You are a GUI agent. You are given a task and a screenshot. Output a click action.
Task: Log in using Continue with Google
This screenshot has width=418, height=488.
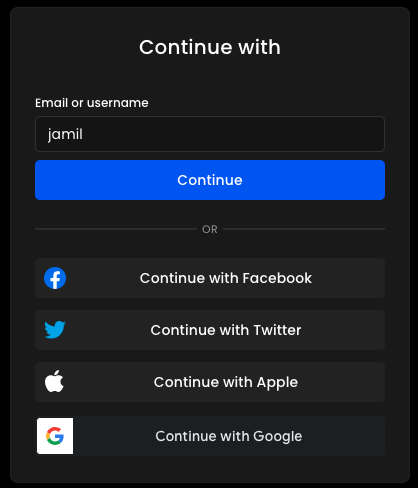pyautogui.click(x=210, y=436)
